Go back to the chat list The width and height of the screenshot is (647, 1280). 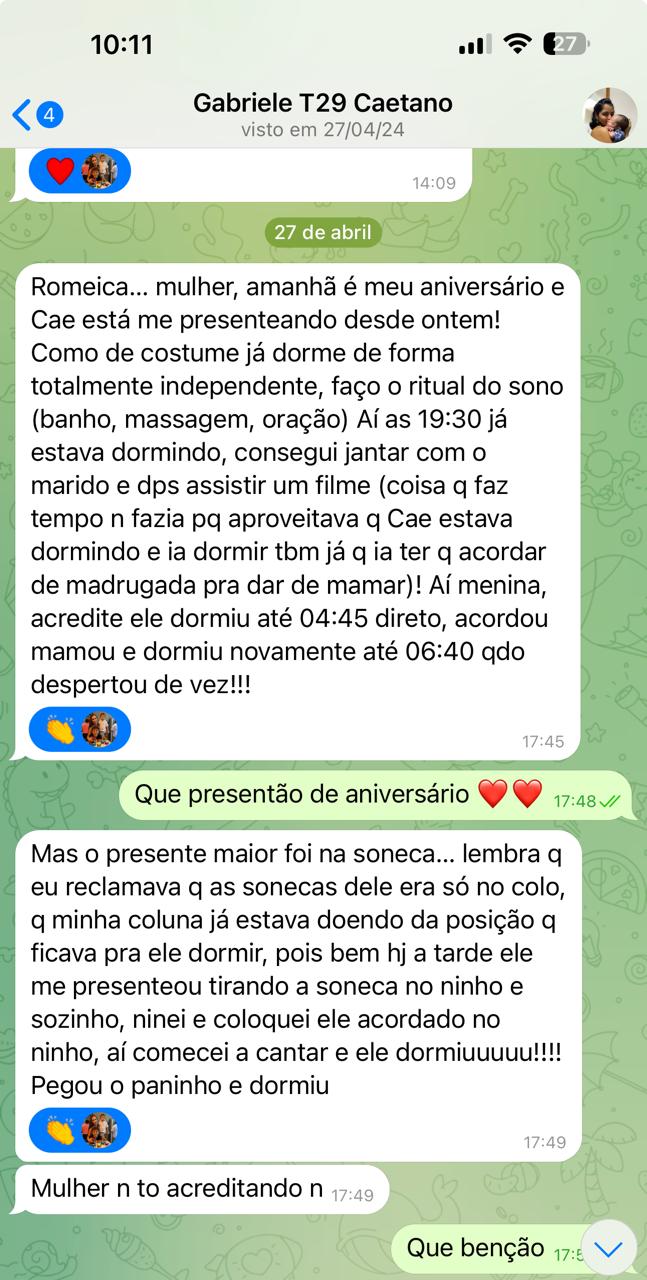pos(35,115)
